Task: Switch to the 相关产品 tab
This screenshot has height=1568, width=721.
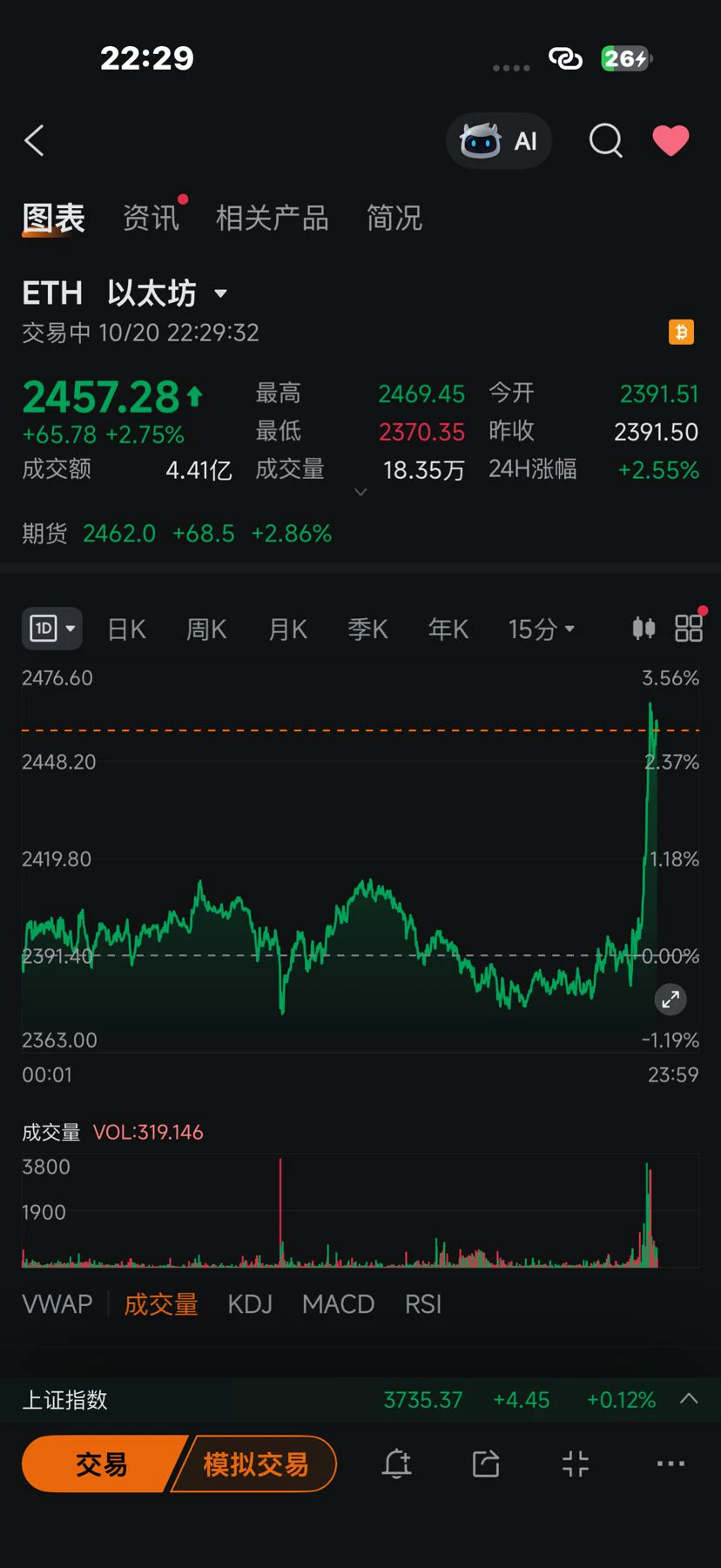Action: (272, 218)
